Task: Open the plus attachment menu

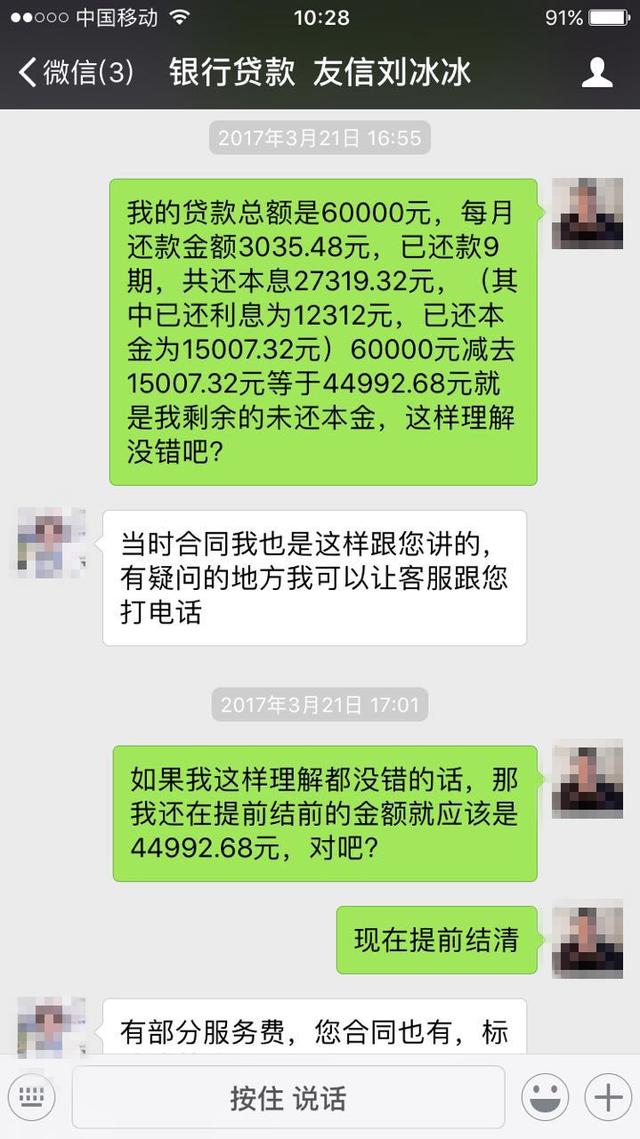Action: point(608,1098)
